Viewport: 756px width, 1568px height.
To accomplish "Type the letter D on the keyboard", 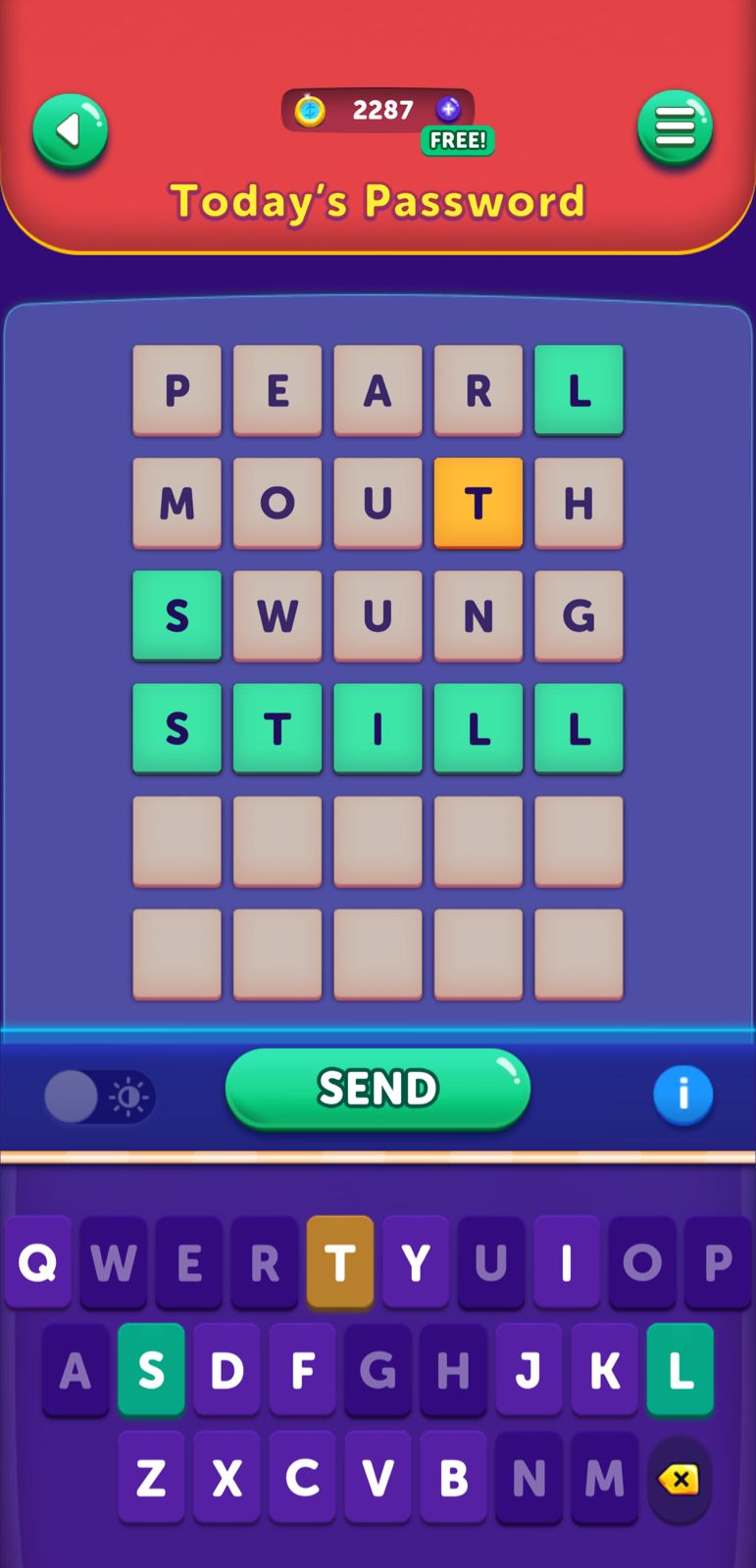I will coord(227,1370).
